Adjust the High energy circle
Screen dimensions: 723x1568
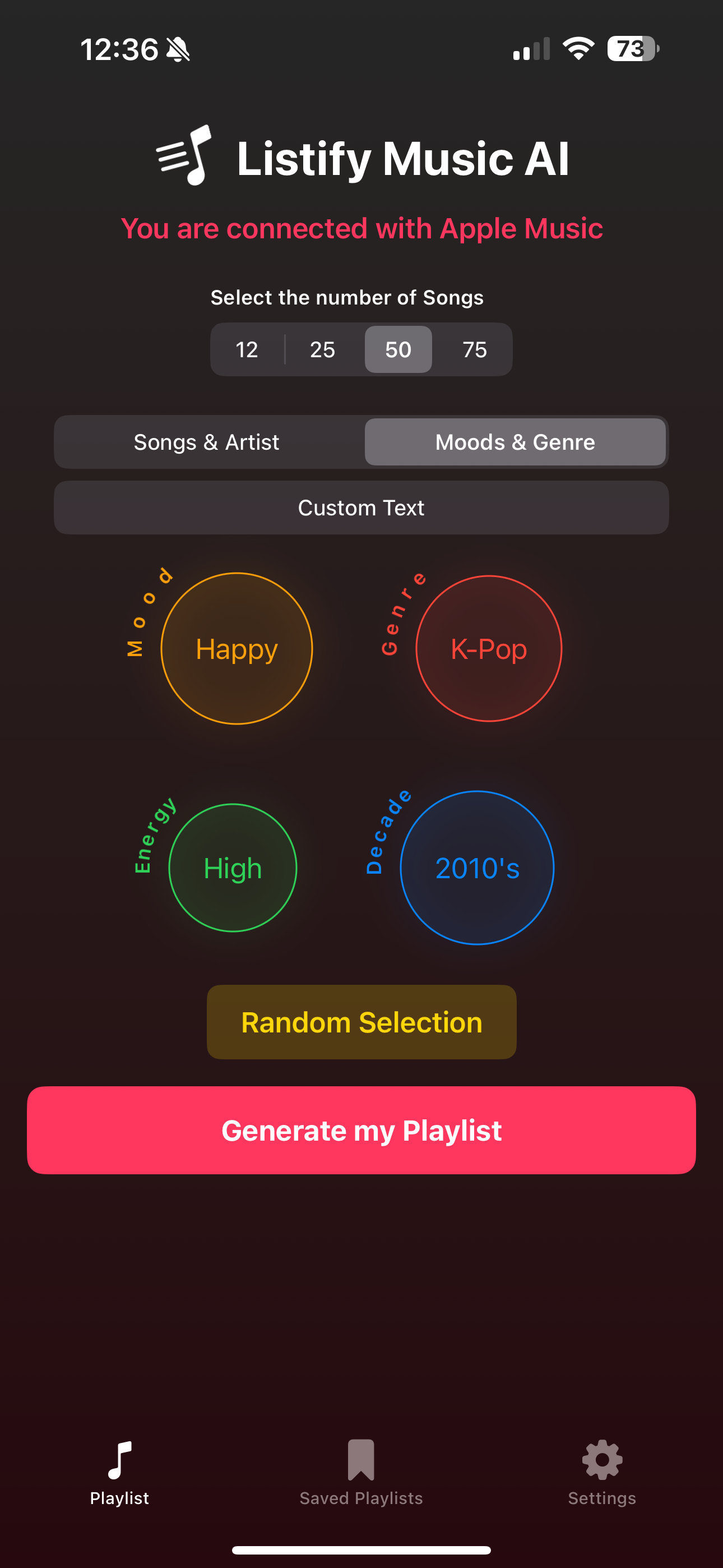233,868
